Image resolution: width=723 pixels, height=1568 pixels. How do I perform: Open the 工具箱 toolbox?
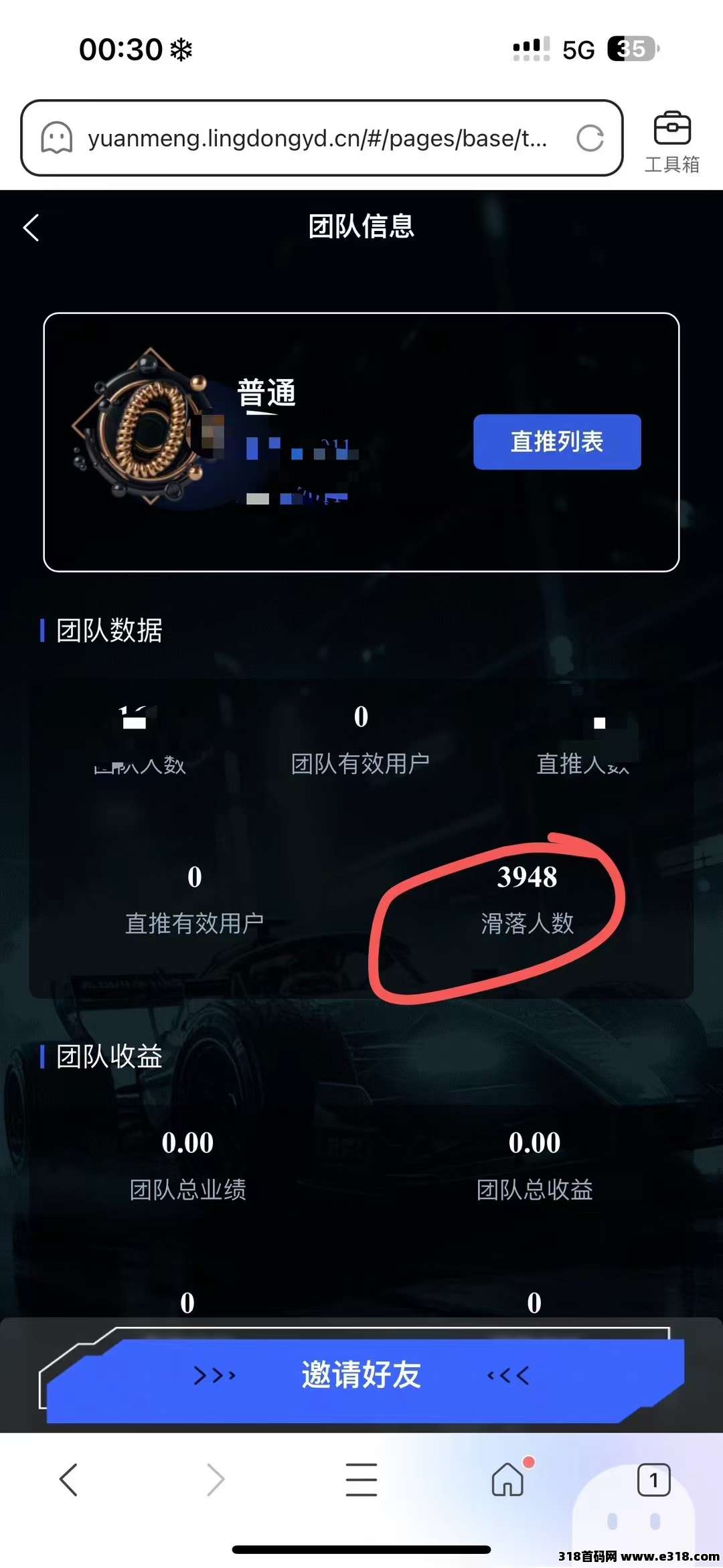(671, 142)
